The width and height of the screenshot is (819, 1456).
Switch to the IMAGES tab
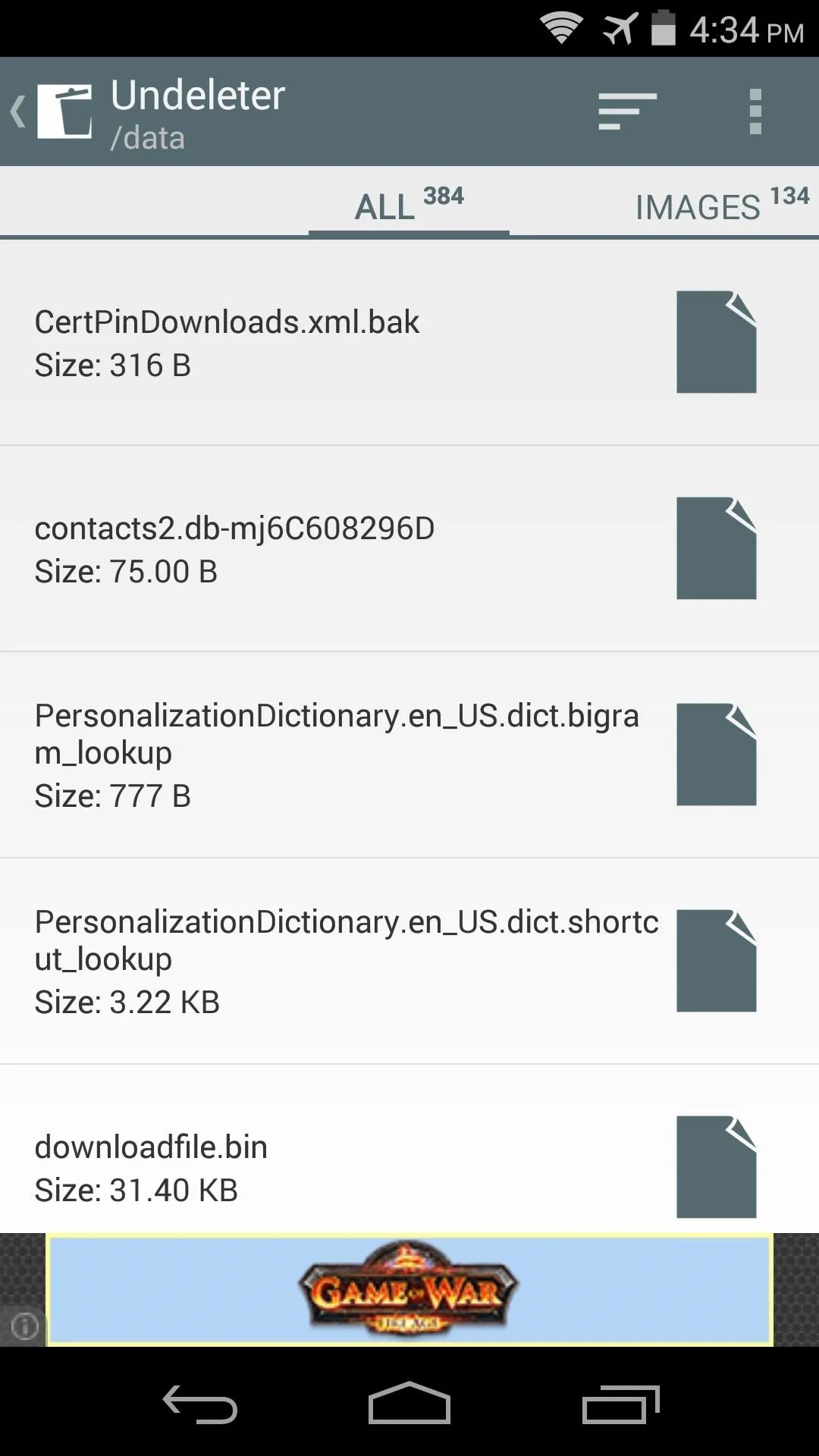coord(722,205)
